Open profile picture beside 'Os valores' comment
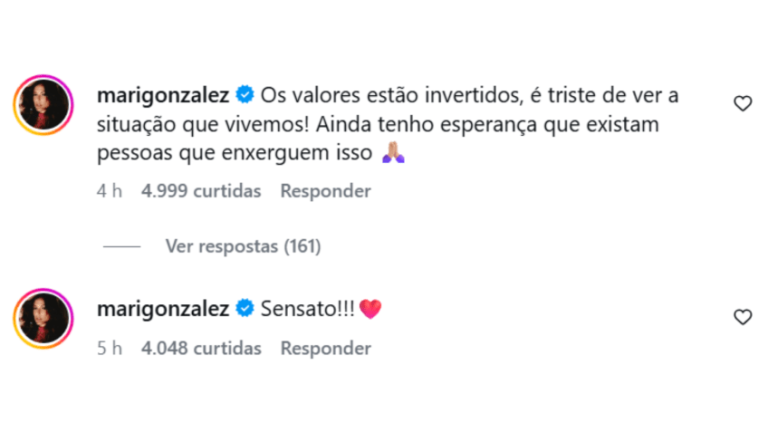This screenshot has width=768, height=432. click(44, 103)
